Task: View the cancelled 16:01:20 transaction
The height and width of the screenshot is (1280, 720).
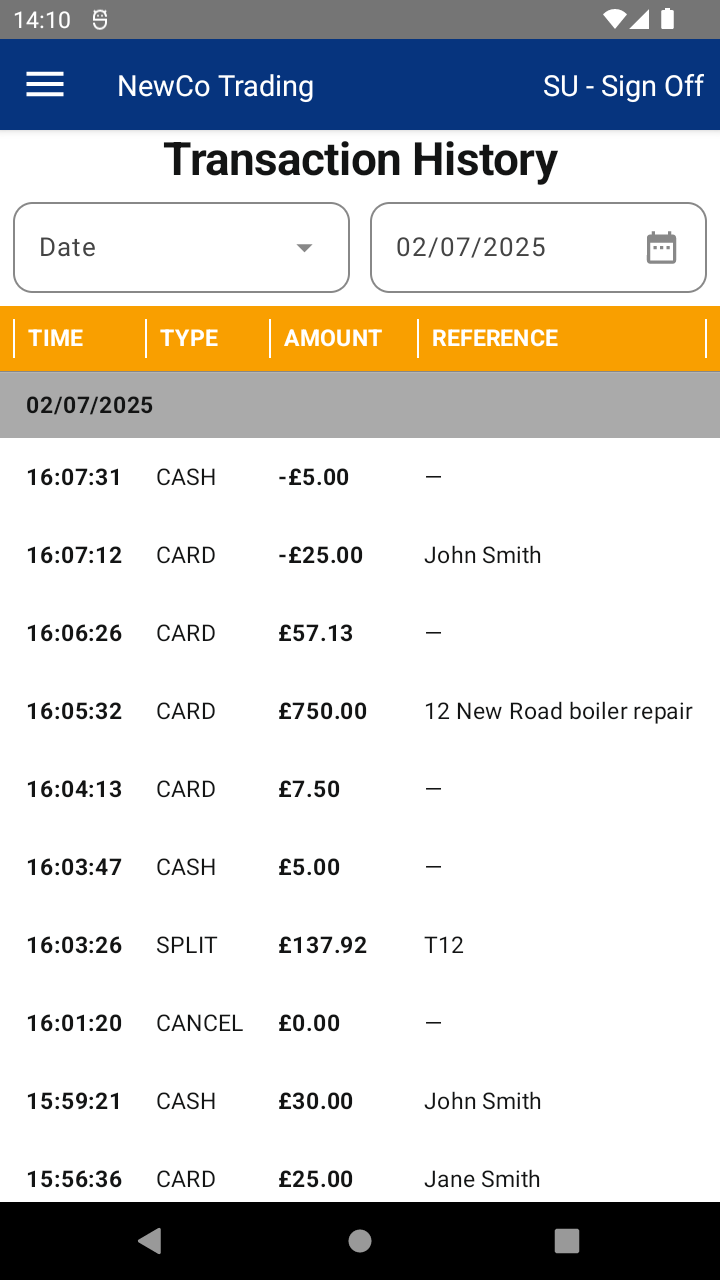Action: tap(360, 1023)
